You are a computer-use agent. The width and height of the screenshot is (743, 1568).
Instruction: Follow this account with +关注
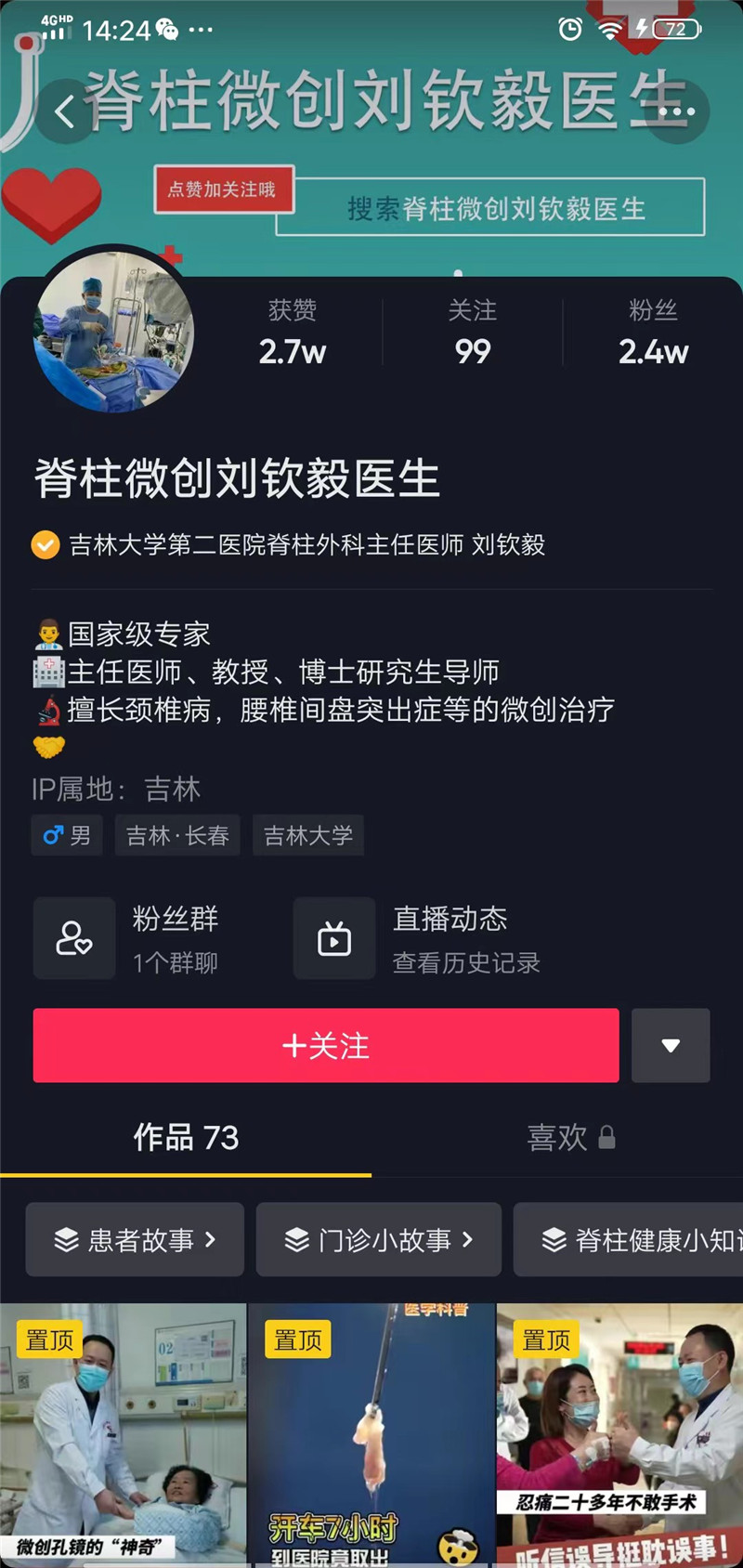click(x=326, y=1045)
